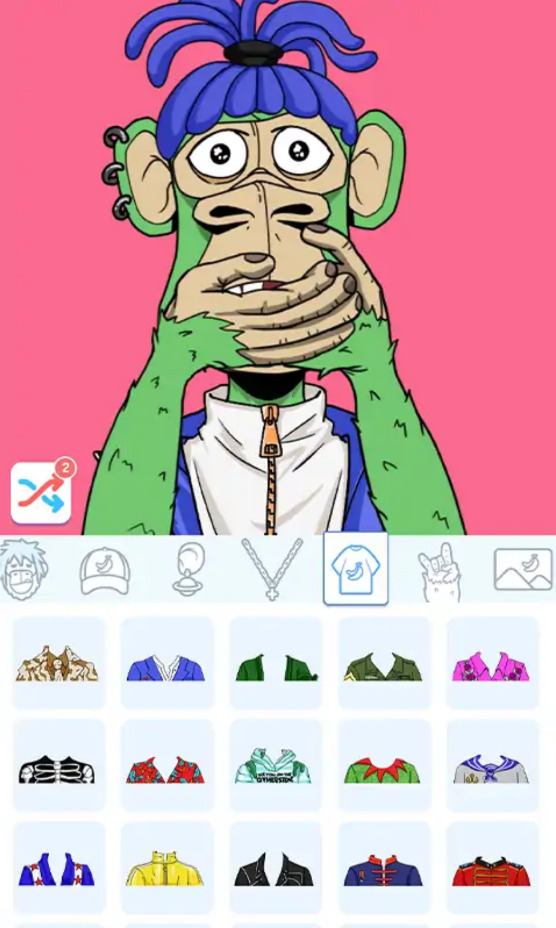Switch to the earring category
The image size is (556, 928).
(x=188, y=569)
